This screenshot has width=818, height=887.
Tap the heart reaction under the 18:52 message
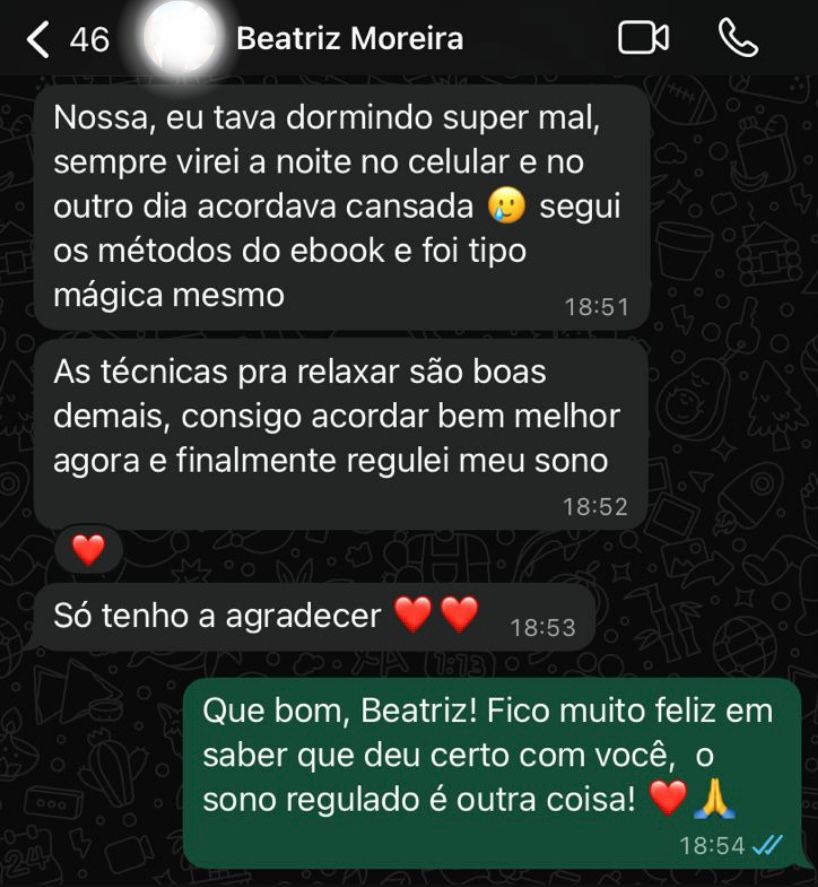click(x=88, y=549)
